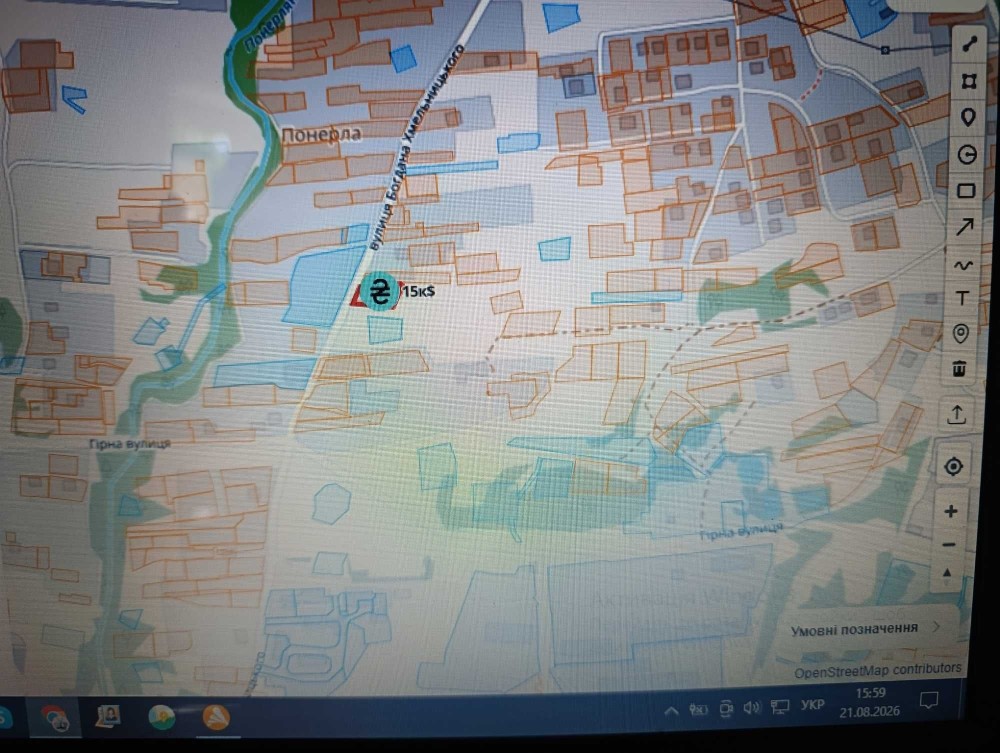The width and height of the screenshot is (1000, 753).
Task: Select the line measuring tool
Action: (x=969, y=45)
